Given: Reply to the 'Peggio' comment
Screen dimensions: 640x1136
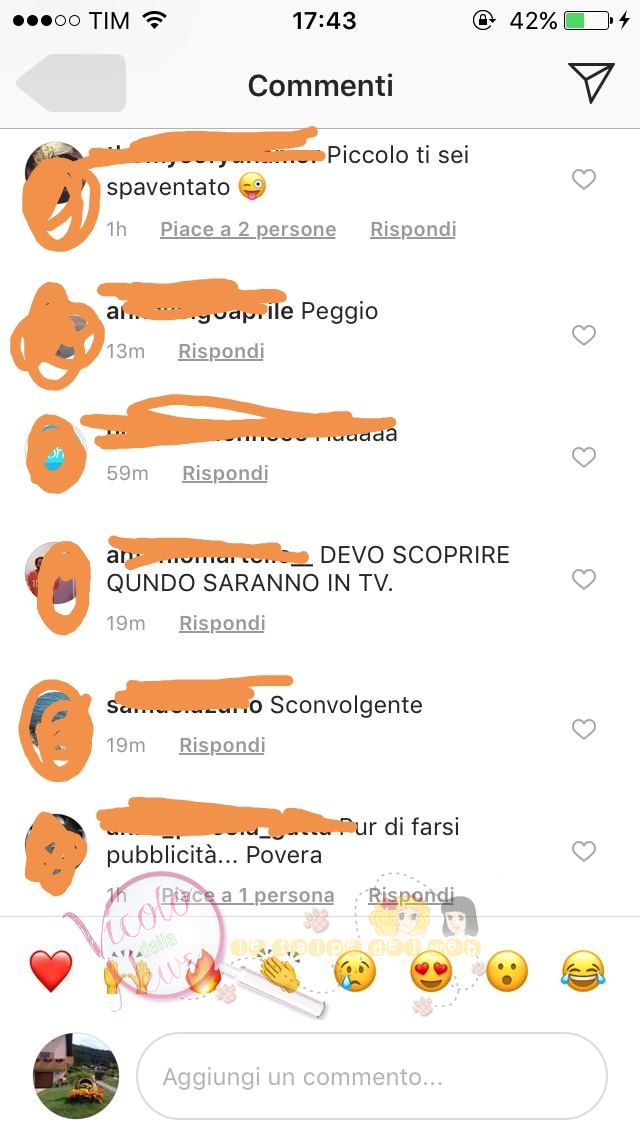Looking at the screenshot, I should [221, 351].
